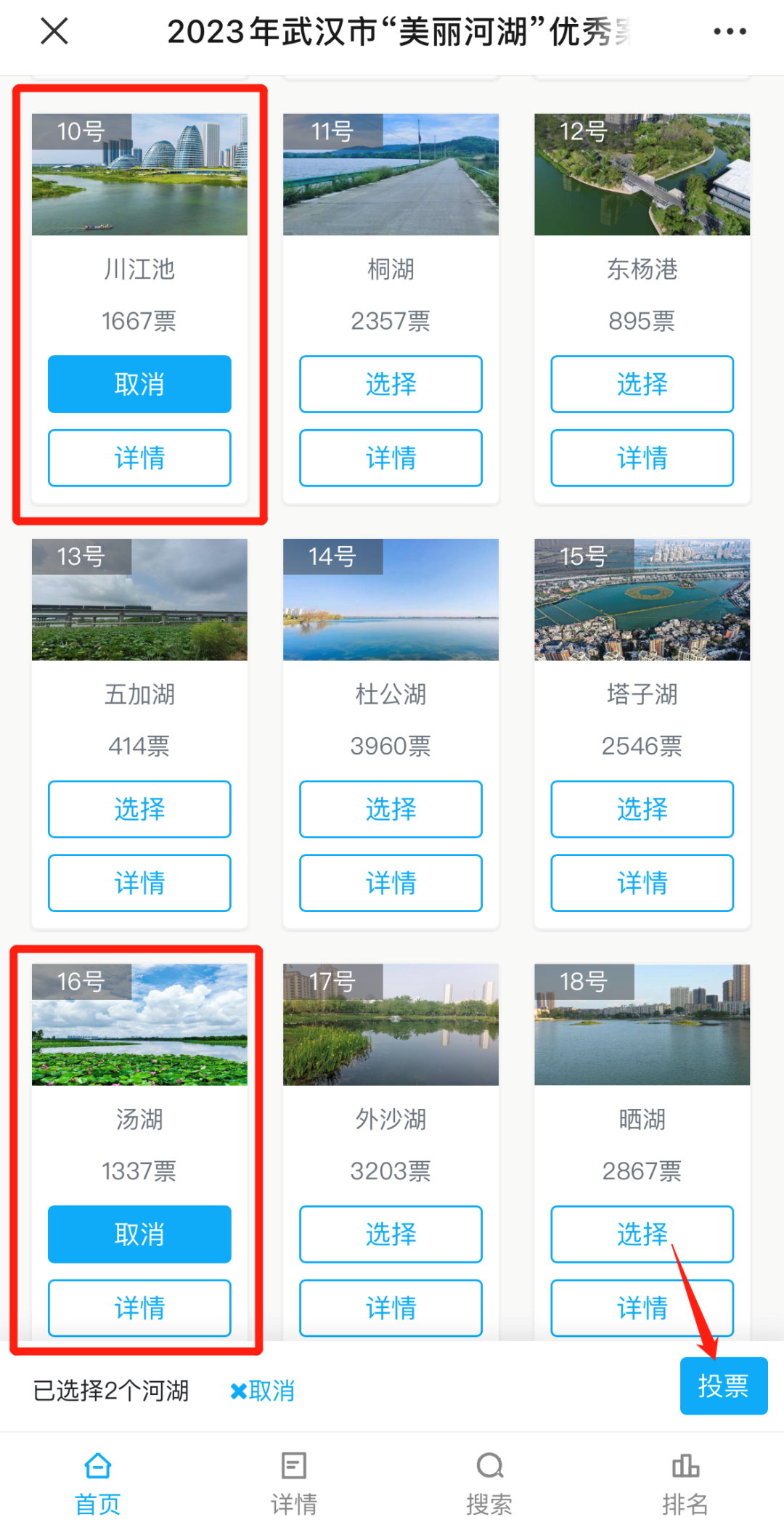Select 外沙湖 for voting
The image size is (784, 1538).
[391, 1234]
